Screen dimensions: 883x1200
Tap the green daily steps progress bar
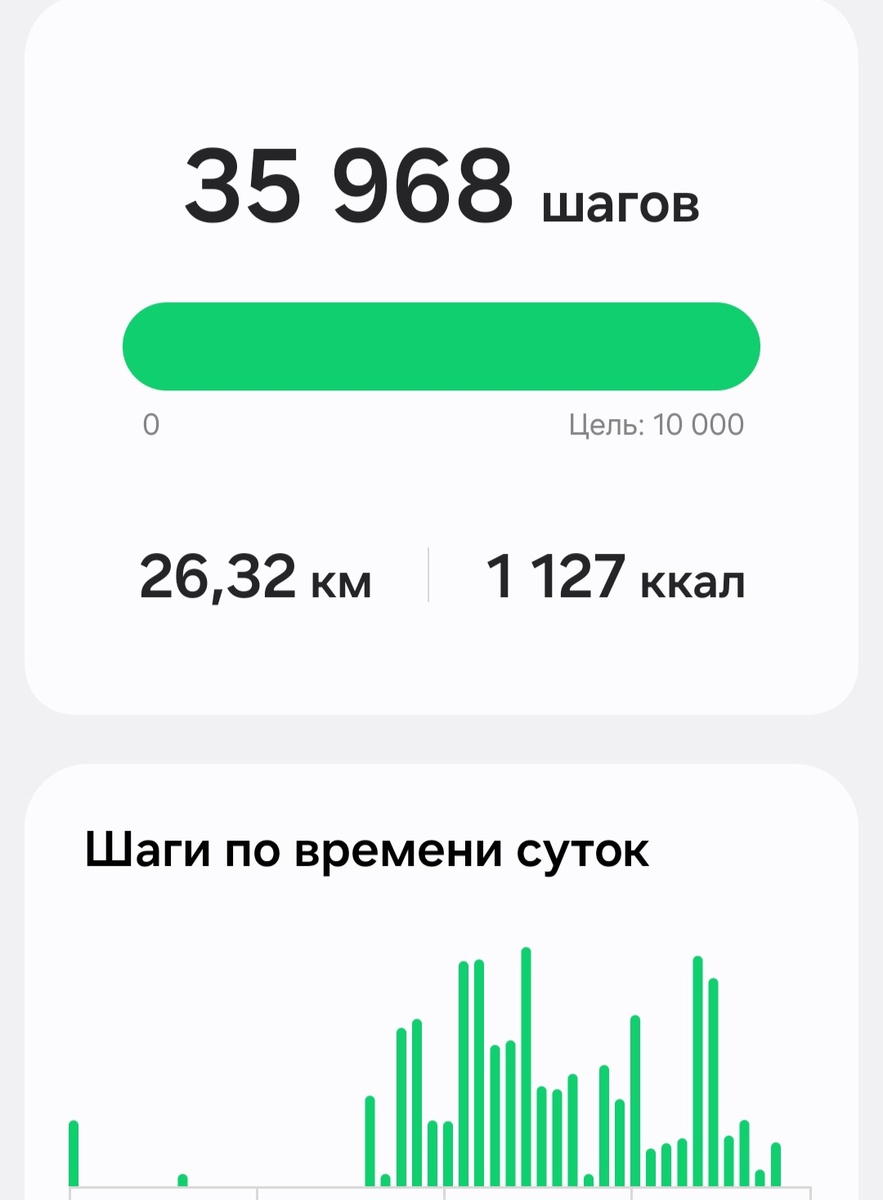point(441,346)
